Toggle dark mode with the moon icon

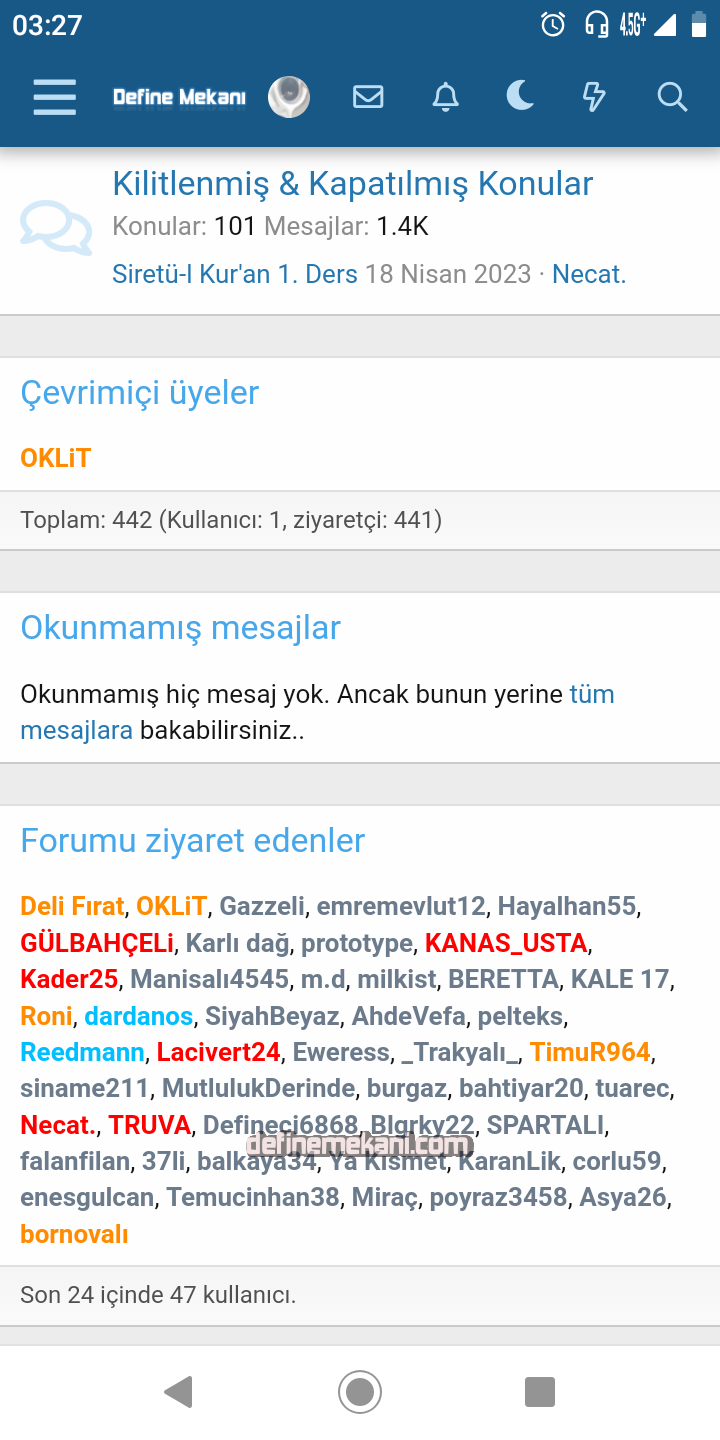(x=520, y=97)
